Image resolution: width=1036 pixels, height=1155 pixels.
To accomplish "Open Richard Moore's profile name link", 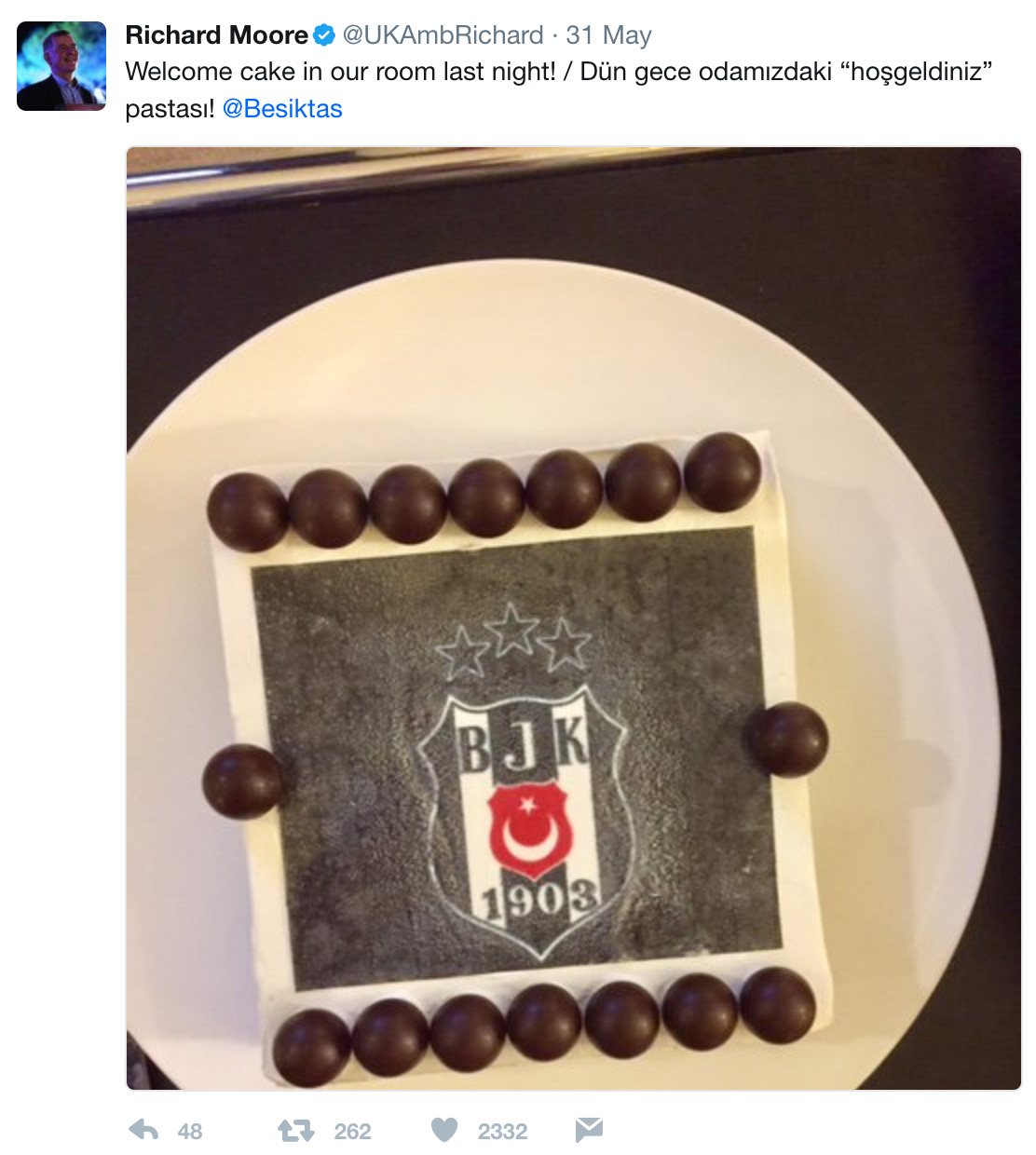I will click(216, 35).
